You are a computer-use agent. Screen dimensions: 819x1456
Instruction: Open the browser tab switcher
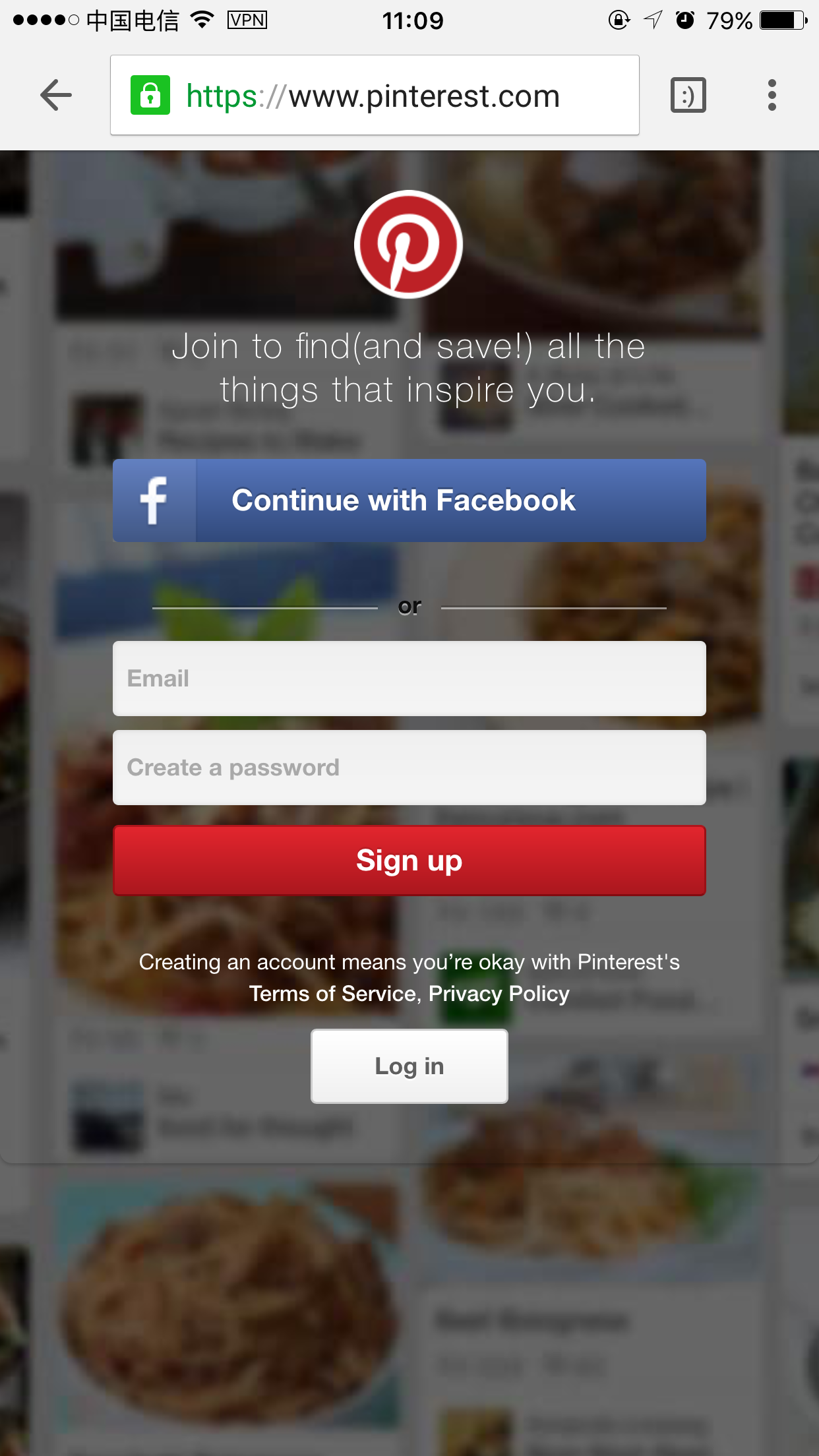tap(688, 96)
